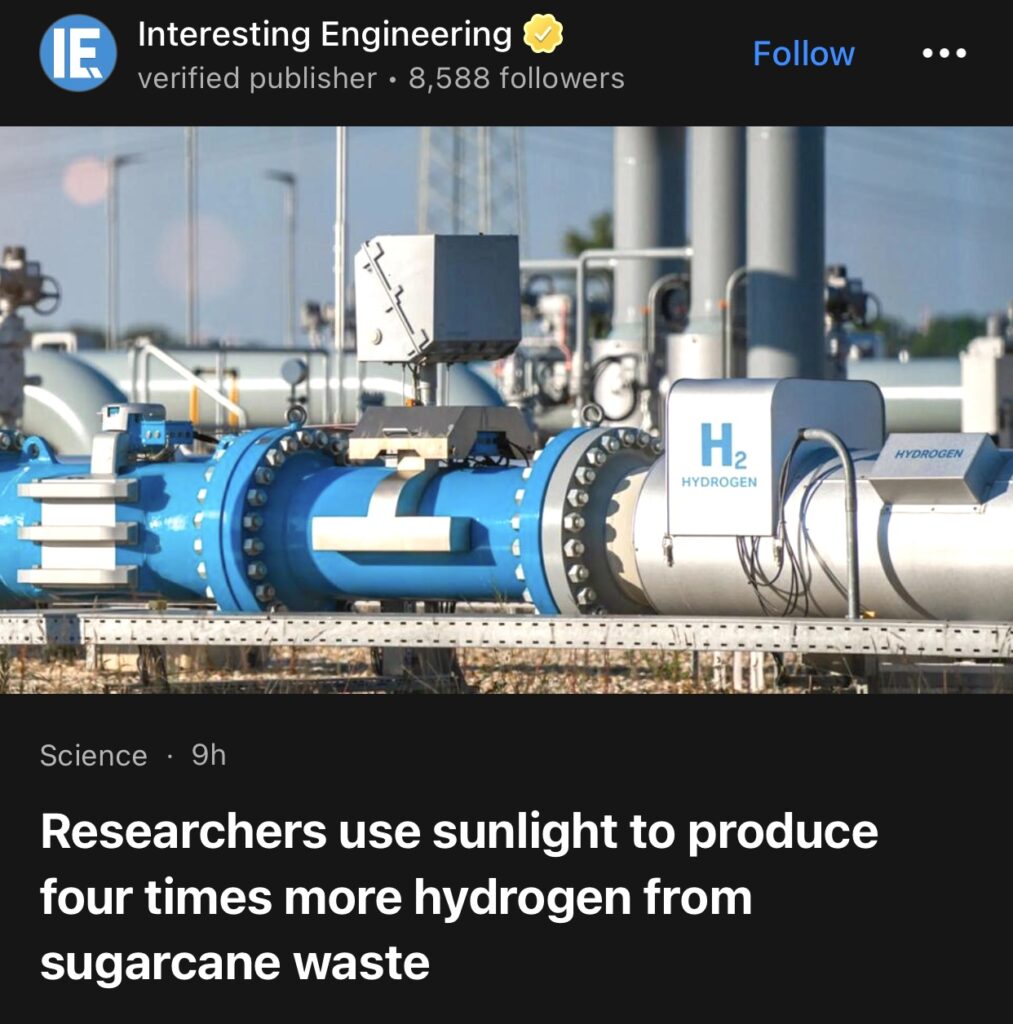Open the Interesting Engineering publisher profile

(324, 36)
